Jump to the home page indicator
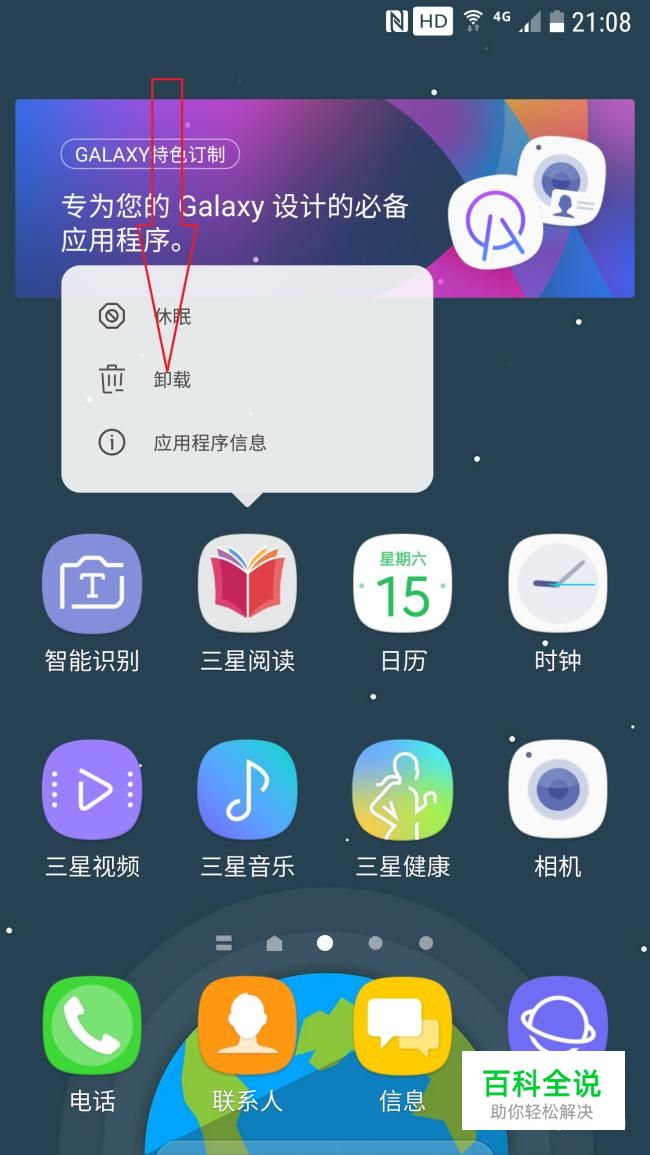 point(274,943)
